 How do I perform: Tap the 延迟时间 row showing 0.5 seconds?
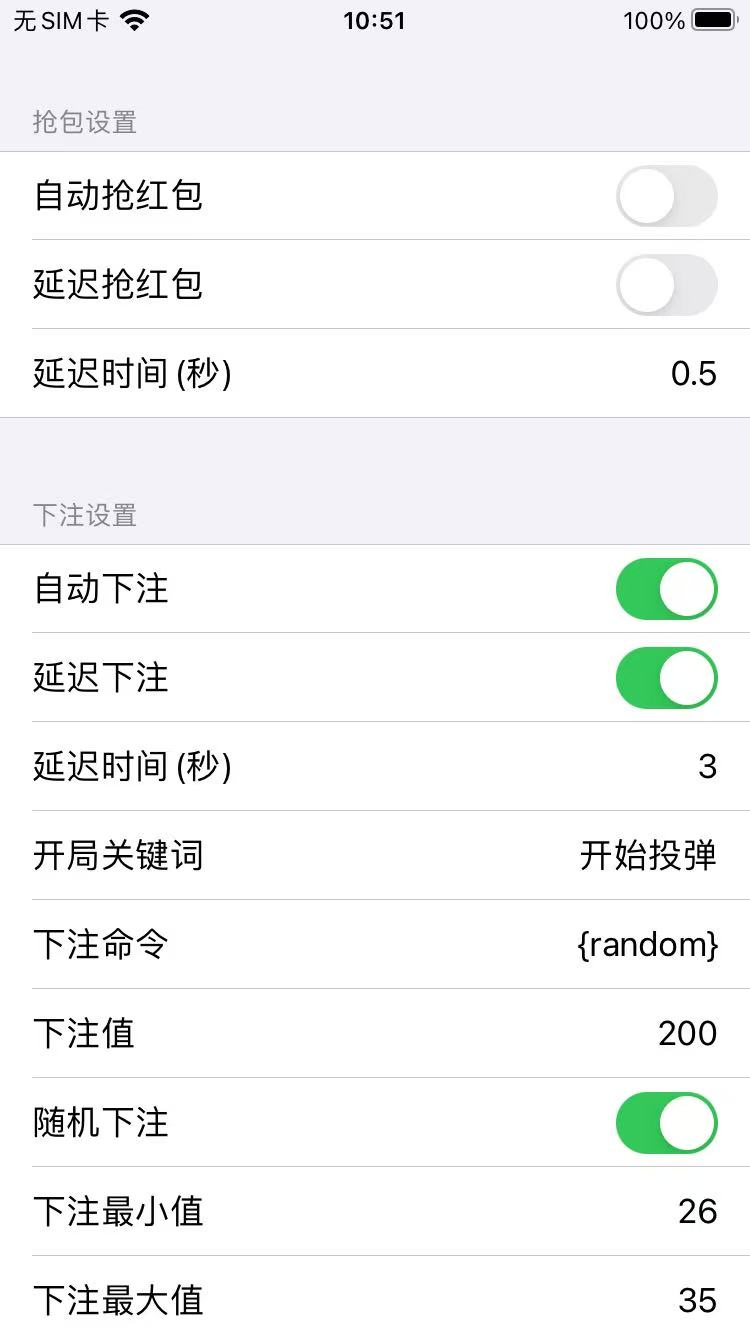coord(375,373)
